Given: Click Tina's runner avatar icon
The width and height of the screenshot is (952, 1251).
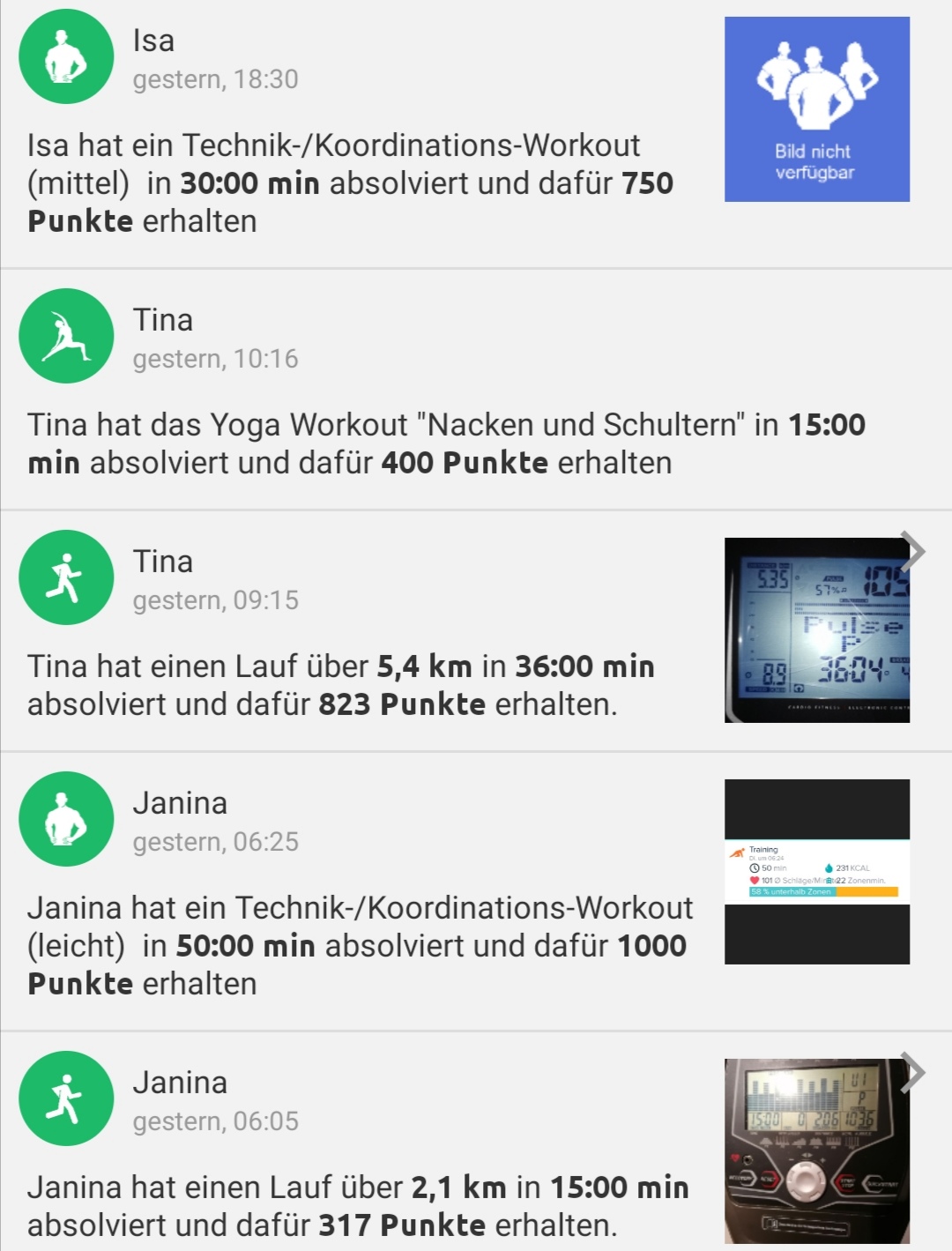Looking at the screenshot, I should [65, 577].
